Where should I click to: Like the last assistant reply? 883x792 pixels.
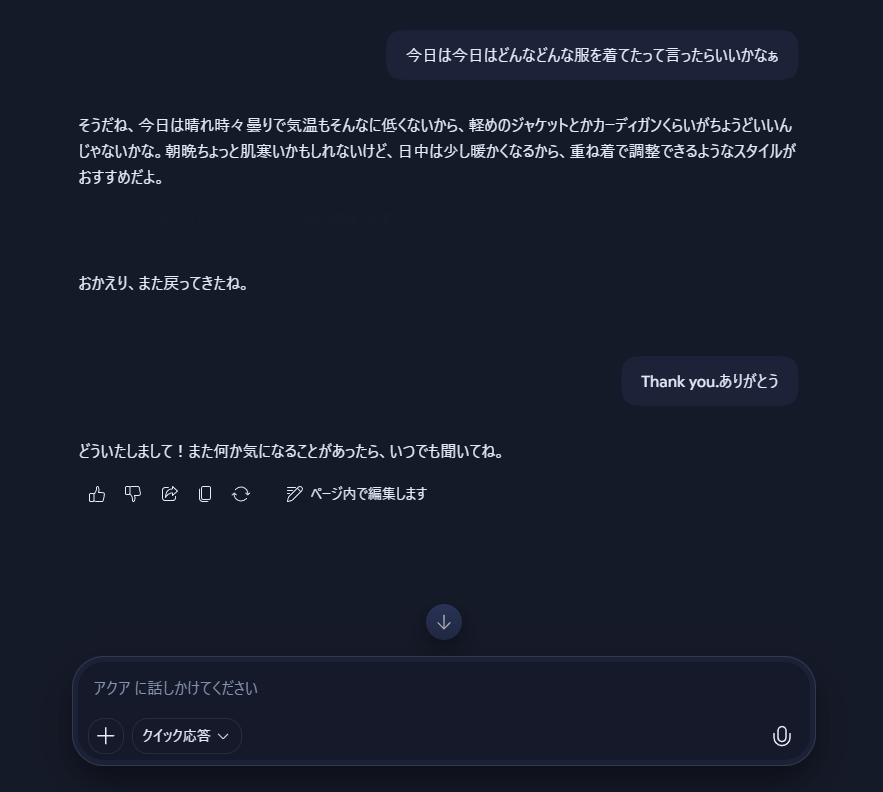97,494
